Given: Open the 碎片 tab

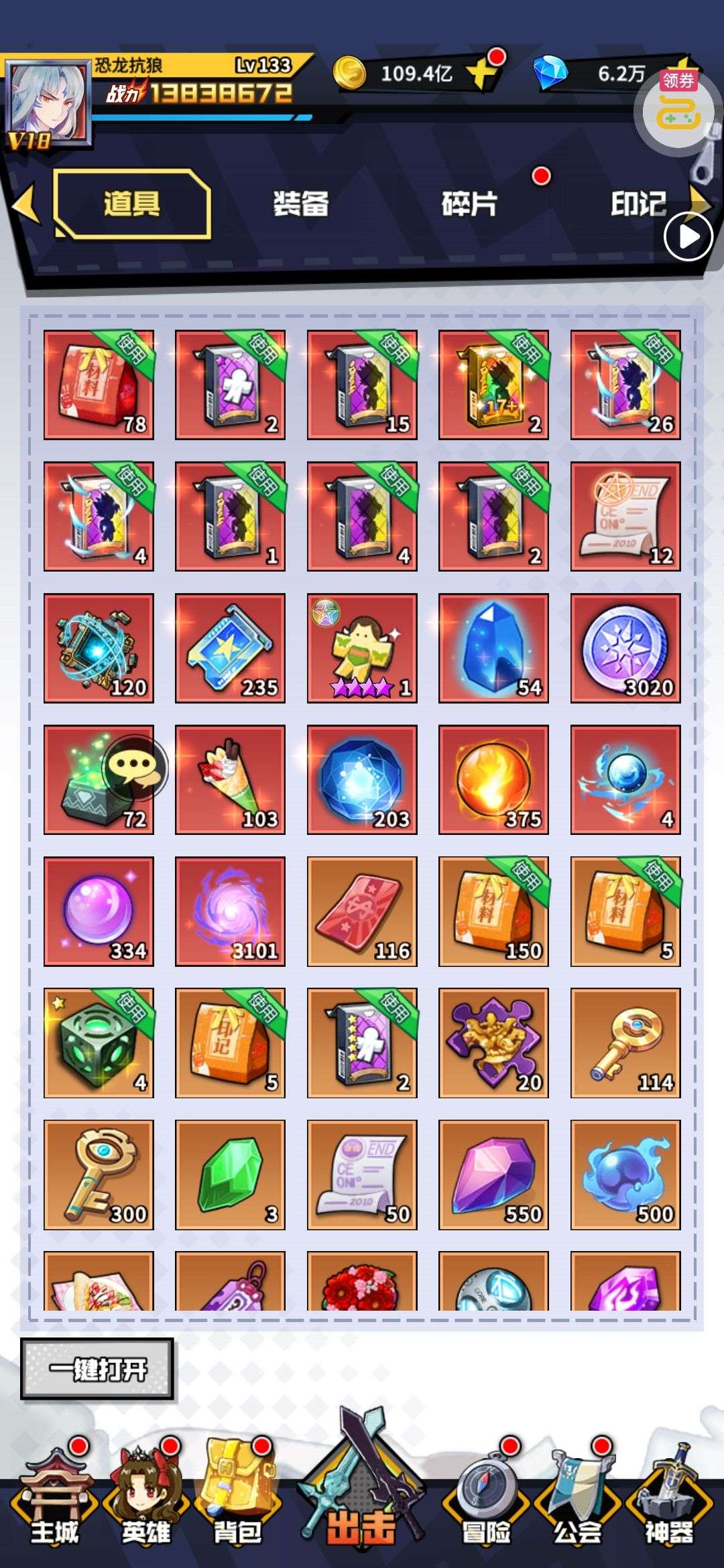Looking at the screenshot, I should click(469, 204).
